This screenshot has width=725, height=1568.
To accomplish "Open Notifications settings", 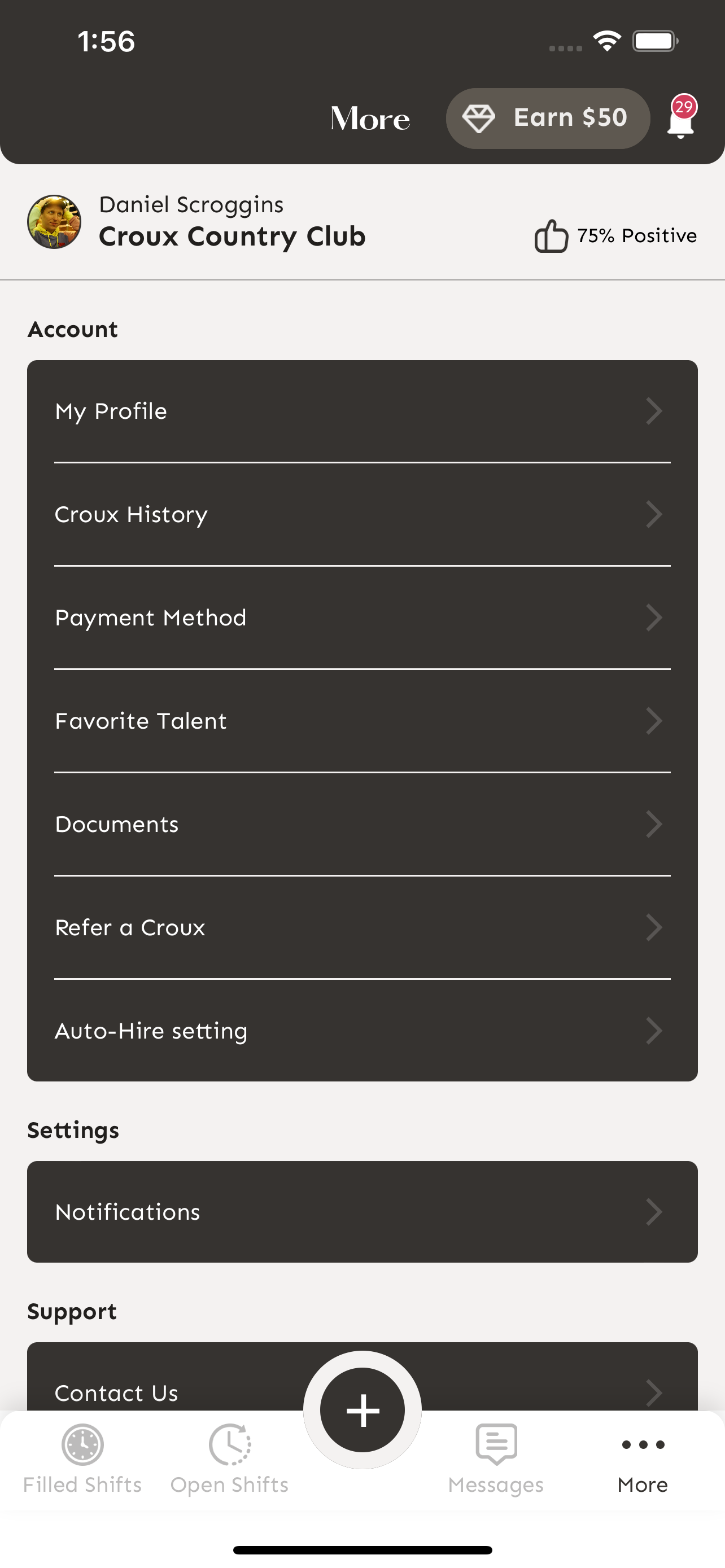I will [362, 1212].
